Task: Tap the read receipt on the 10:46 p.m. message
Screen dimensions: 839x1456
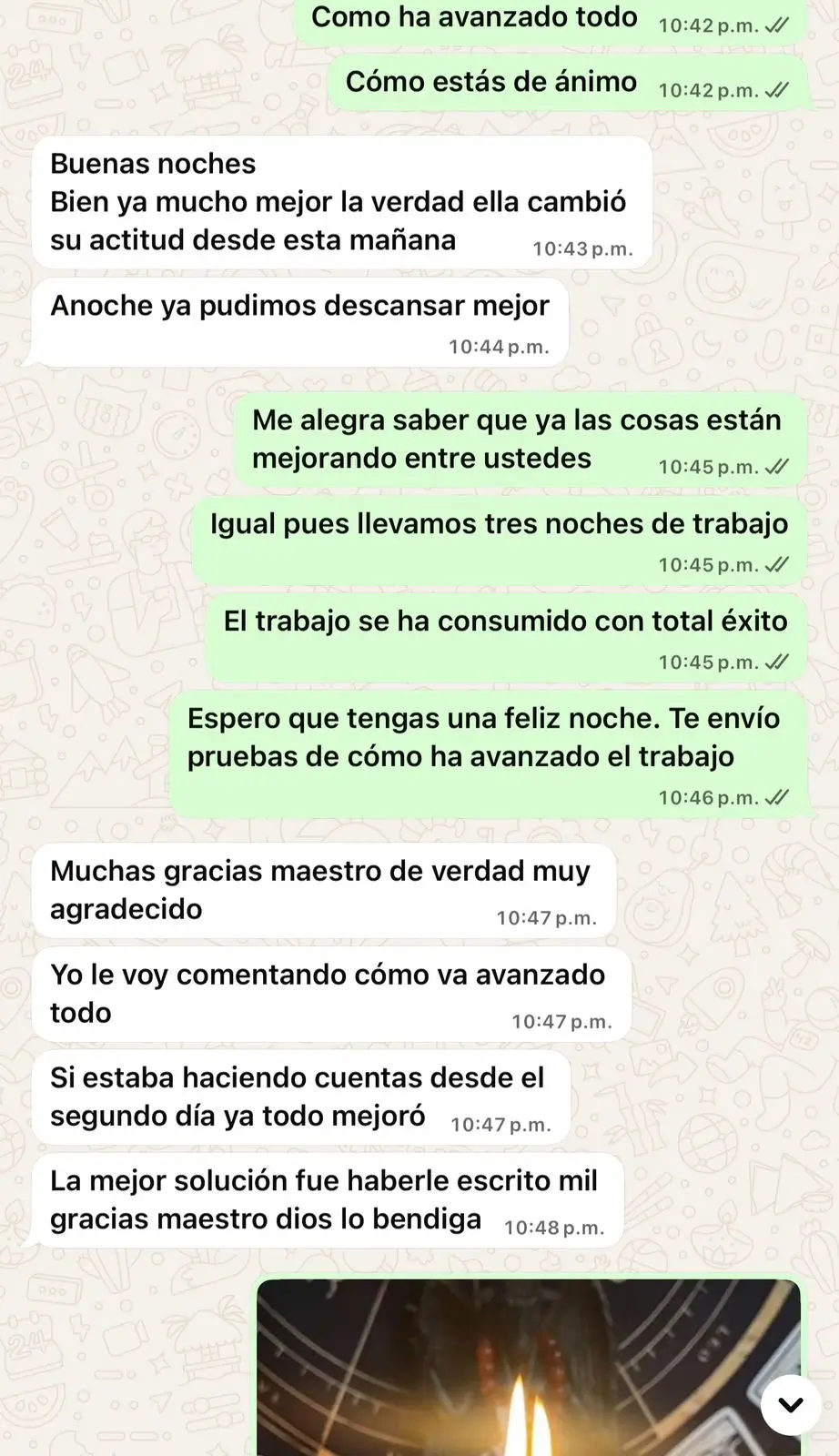Action: [779, 797]
